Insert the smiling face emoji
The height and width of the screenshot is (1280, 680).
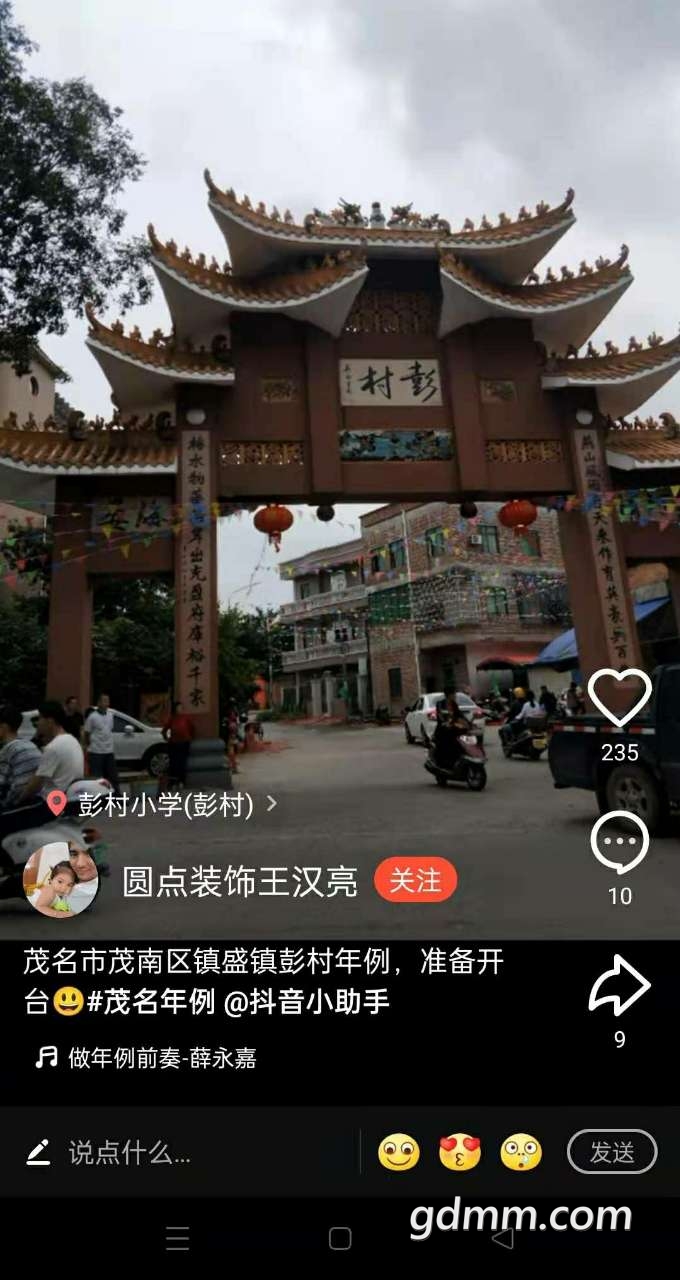(398, 1152)
